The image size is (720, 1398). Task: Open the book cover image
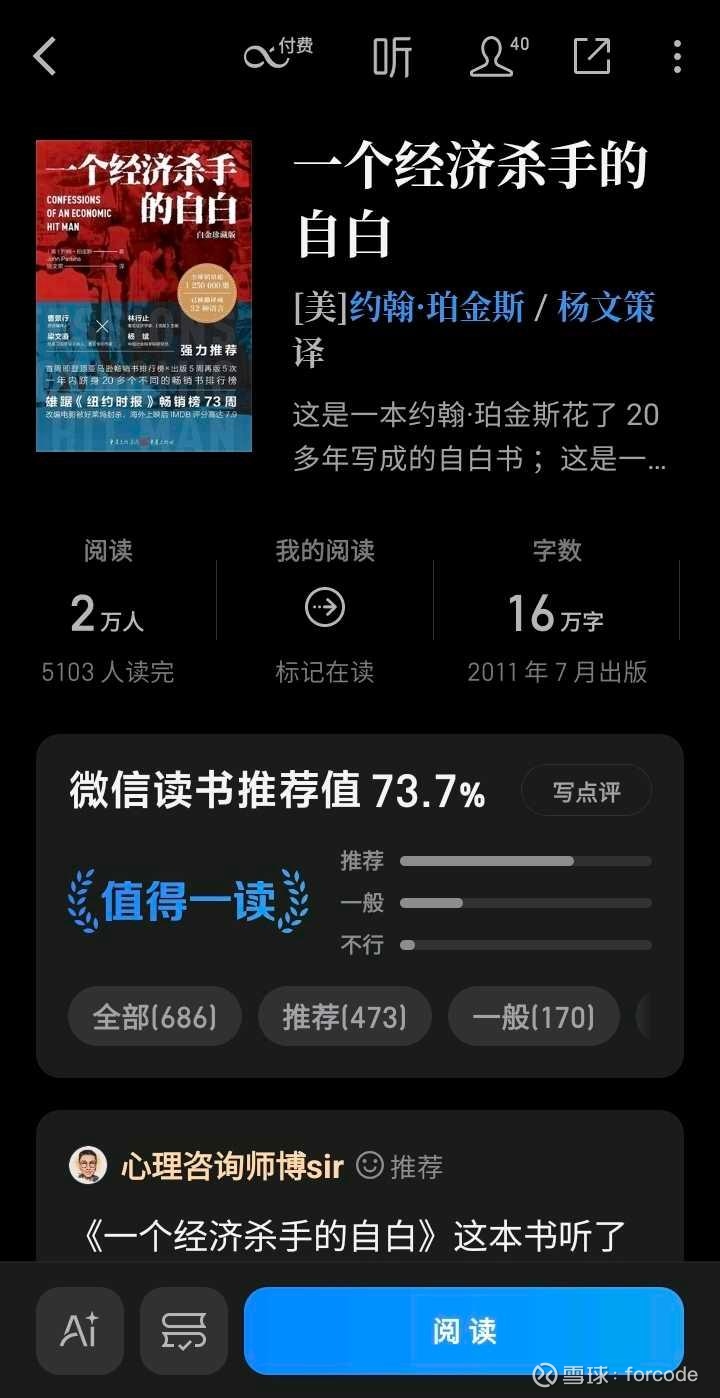[x=144, y=295]
